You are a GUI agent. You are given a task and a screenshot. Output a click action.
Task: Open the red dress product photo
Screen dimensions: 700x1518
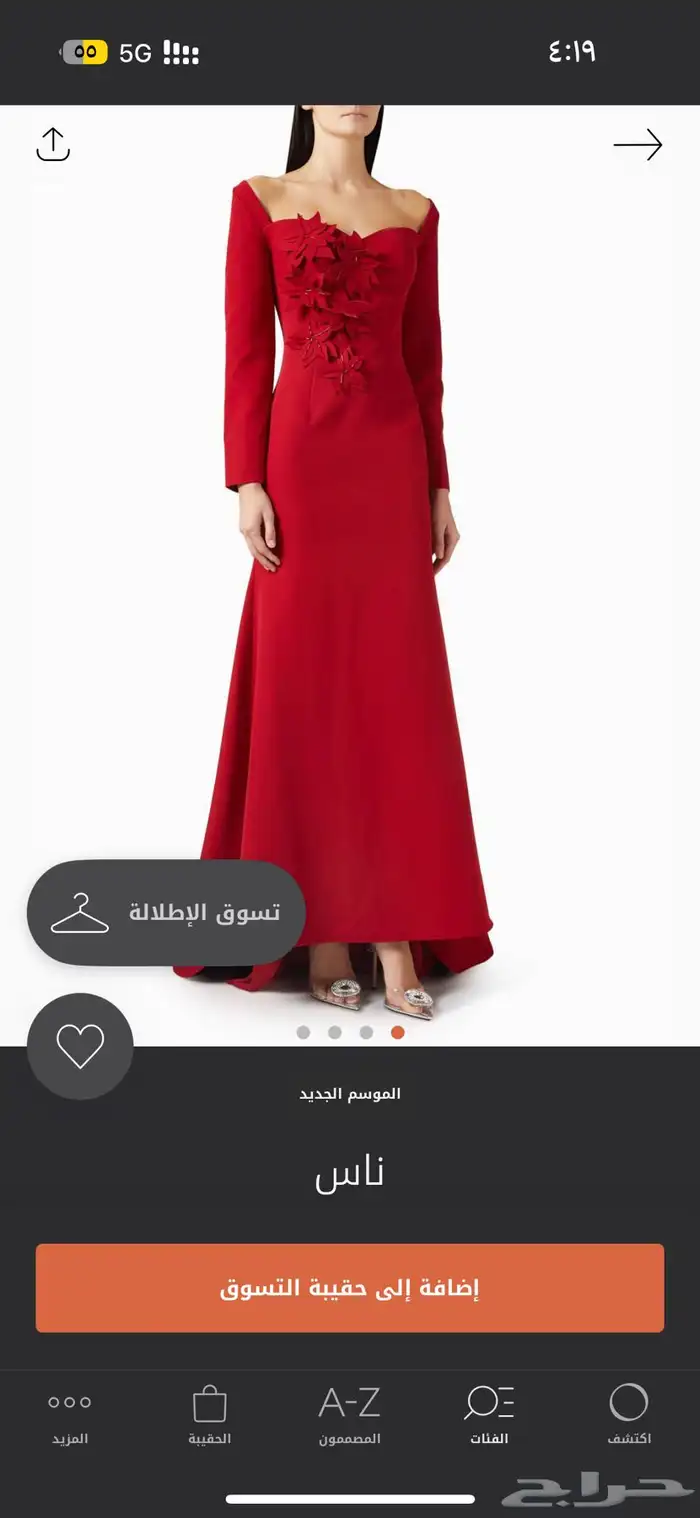350,550
